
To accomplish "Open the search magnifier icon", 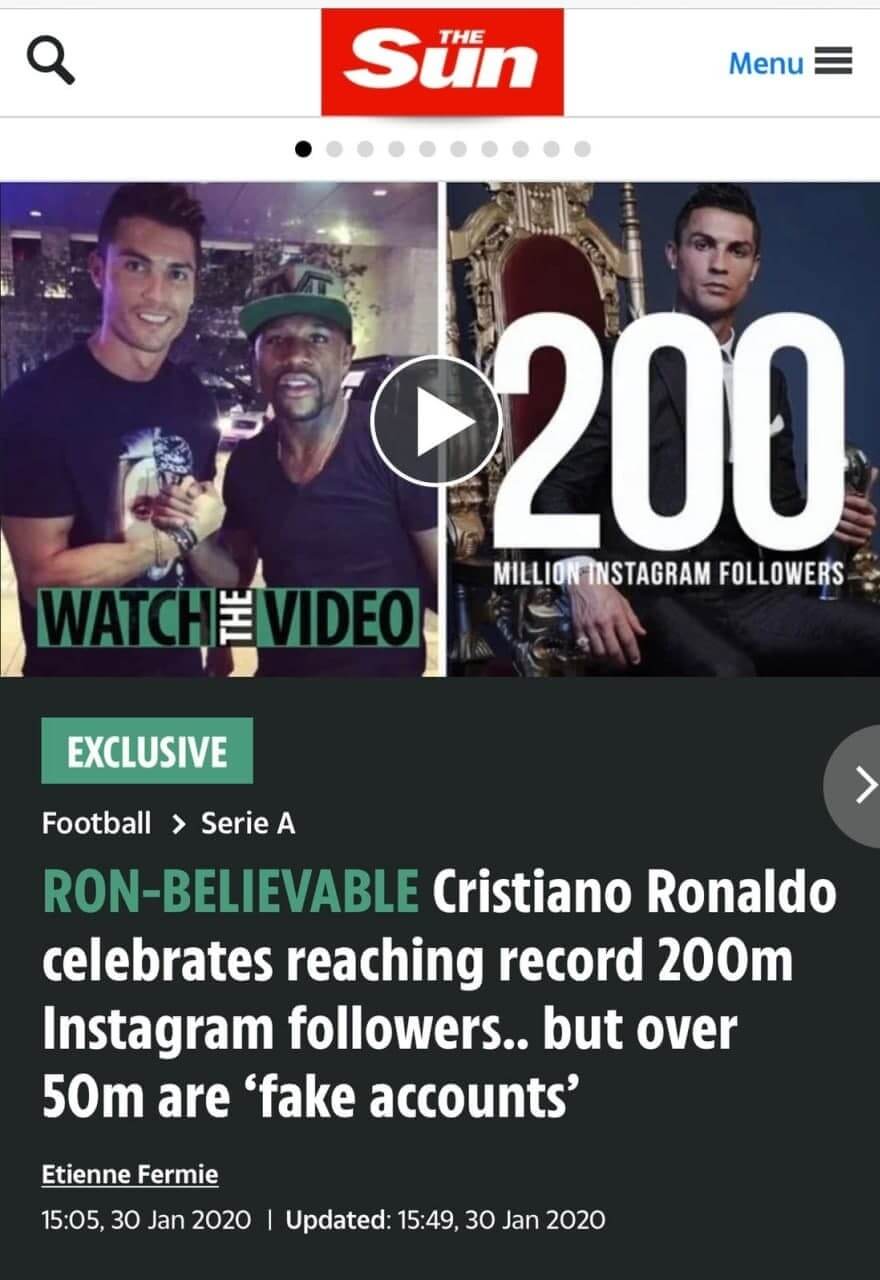I will [x=51, y=62].
